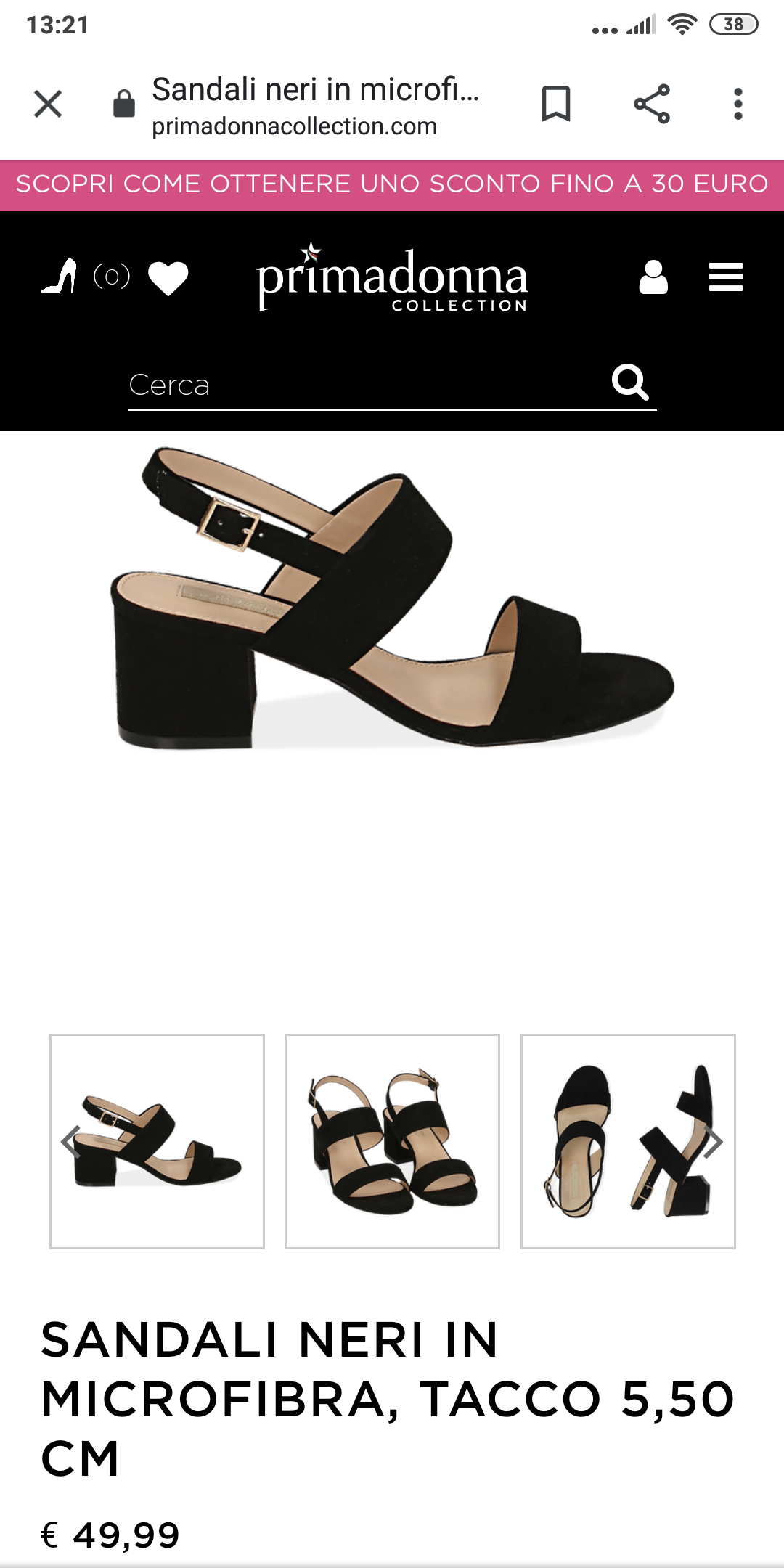The width and height of the screenshot is (784, 1568).
Task: Open the hamburger menu
Action: [x=725, y=277]
